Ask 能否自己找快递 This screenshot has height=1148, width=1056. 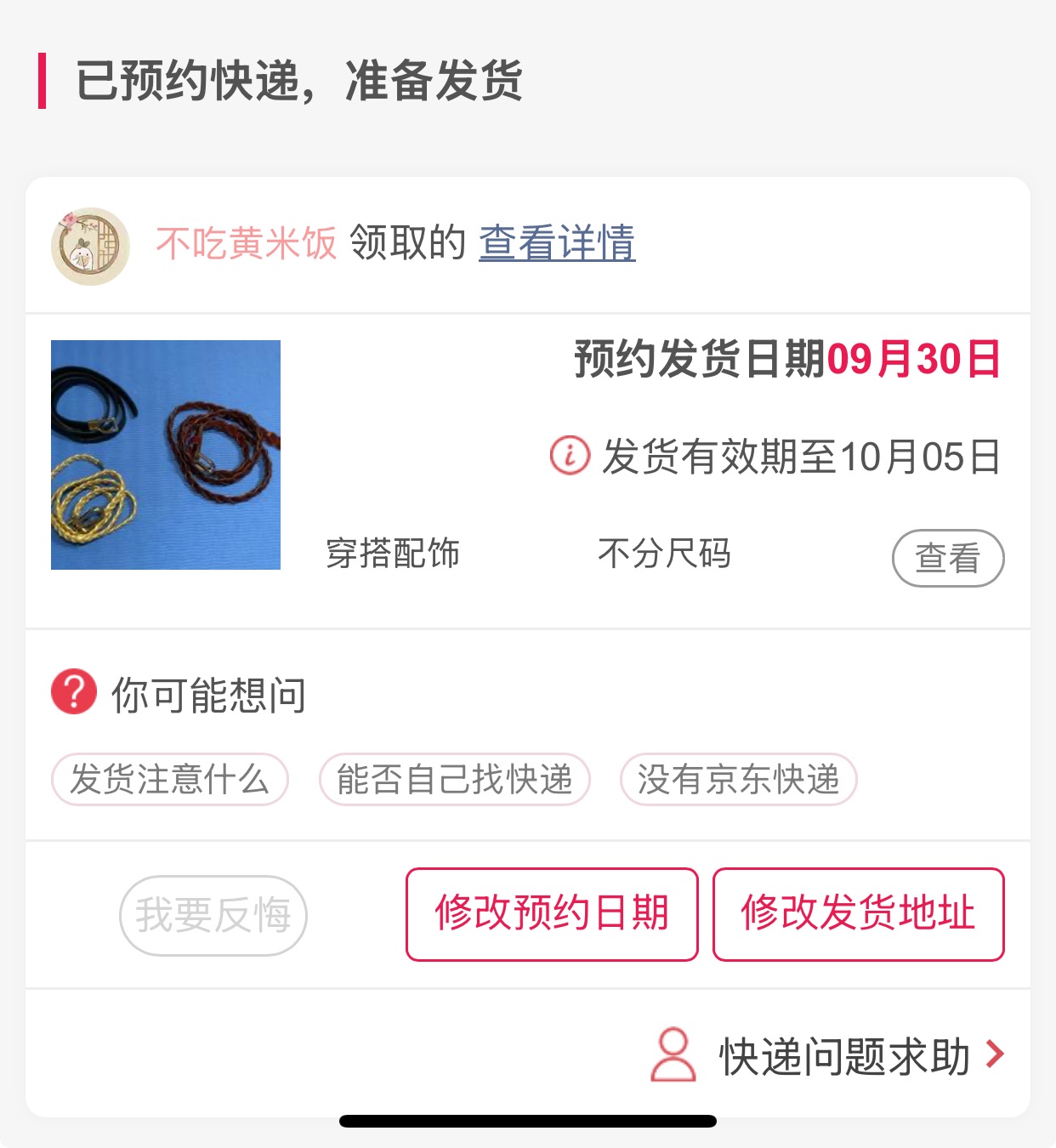coord(454,779)
